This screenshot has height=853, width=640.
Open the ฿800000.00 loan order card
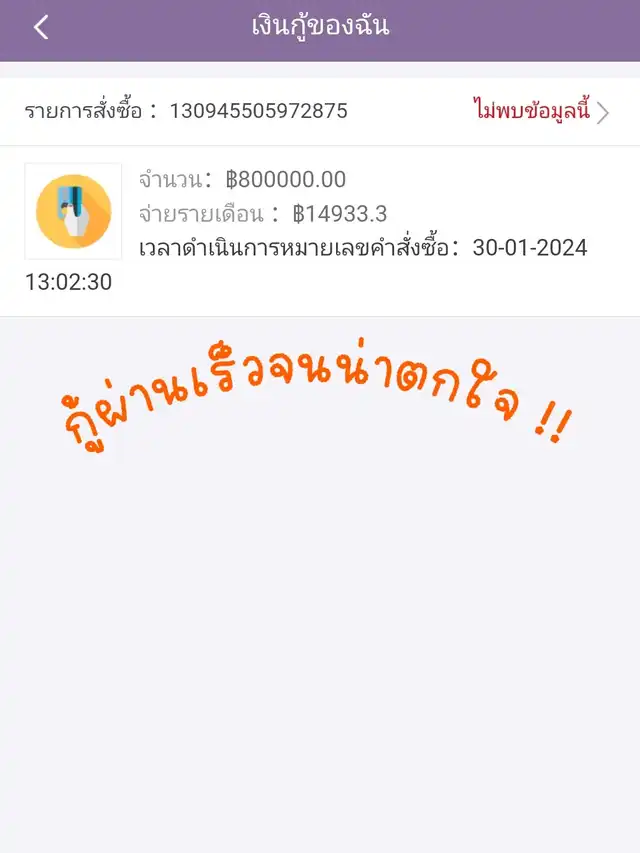pos(320,231)
